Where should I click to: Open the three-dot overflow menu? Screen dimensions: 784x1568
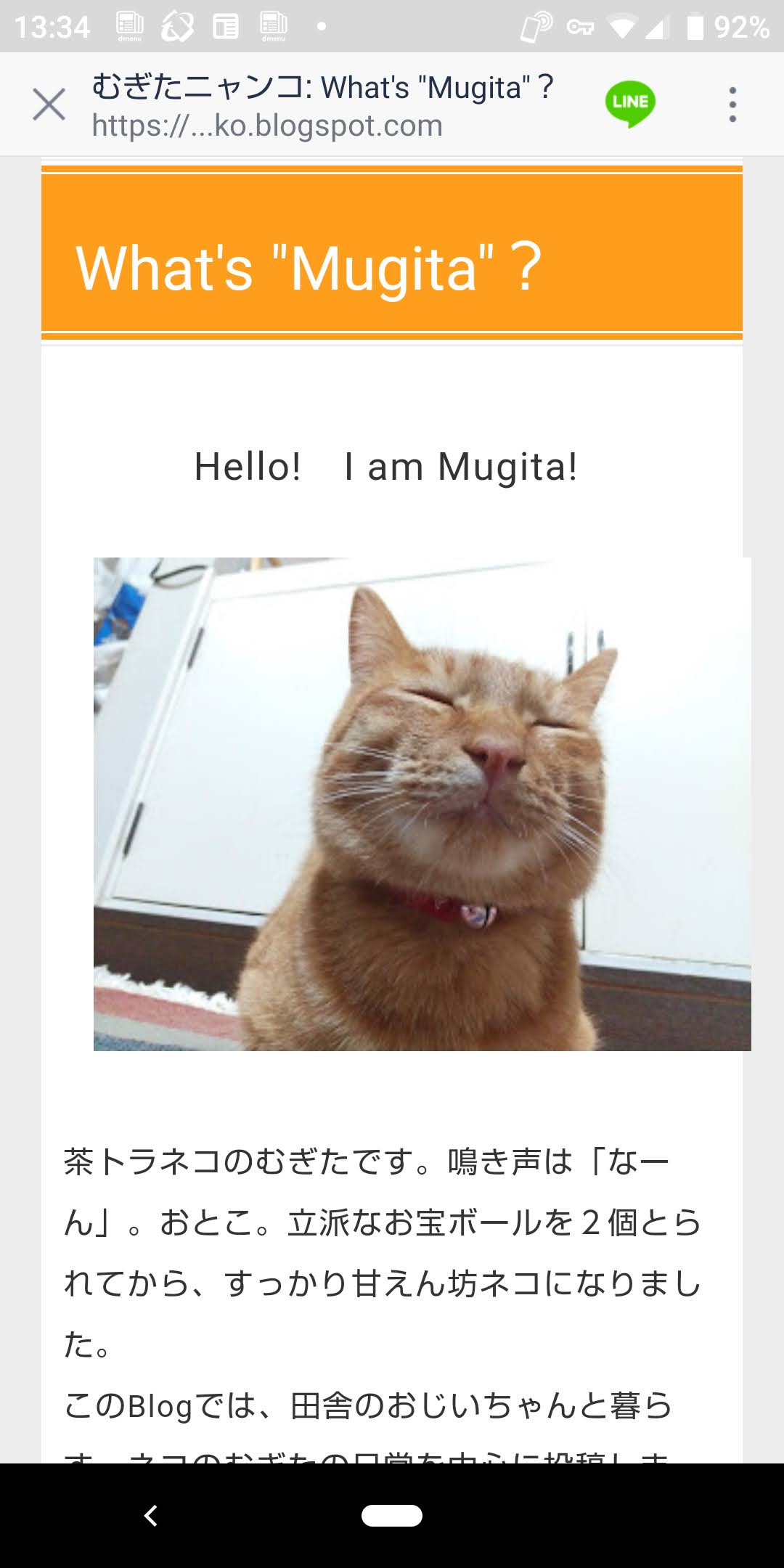pyautogui.click(x=732, y=105)
